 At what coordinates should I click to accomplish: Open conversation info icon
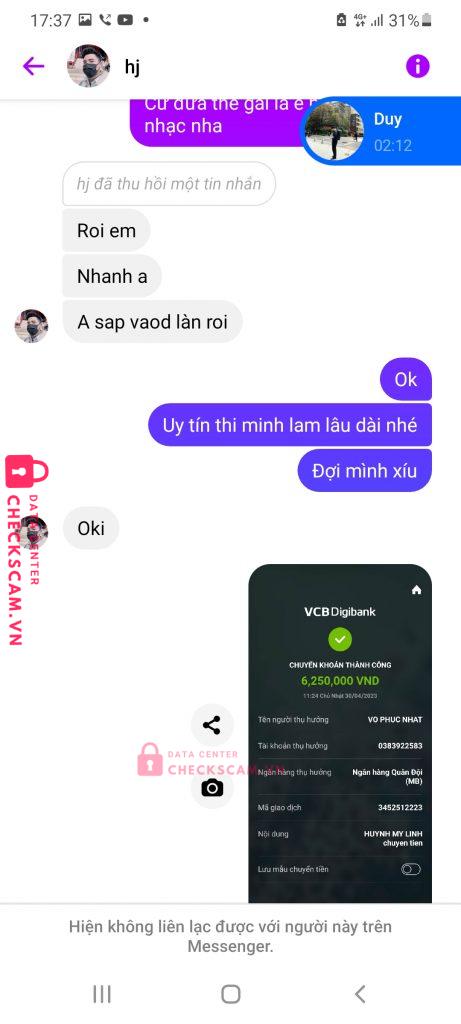coord(418,66)
